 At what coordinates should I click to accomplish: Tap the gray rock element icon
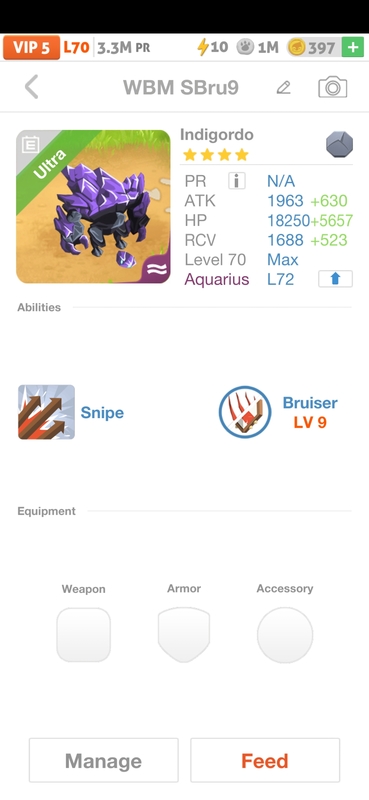pyautogui.click(x=339, y=144)
